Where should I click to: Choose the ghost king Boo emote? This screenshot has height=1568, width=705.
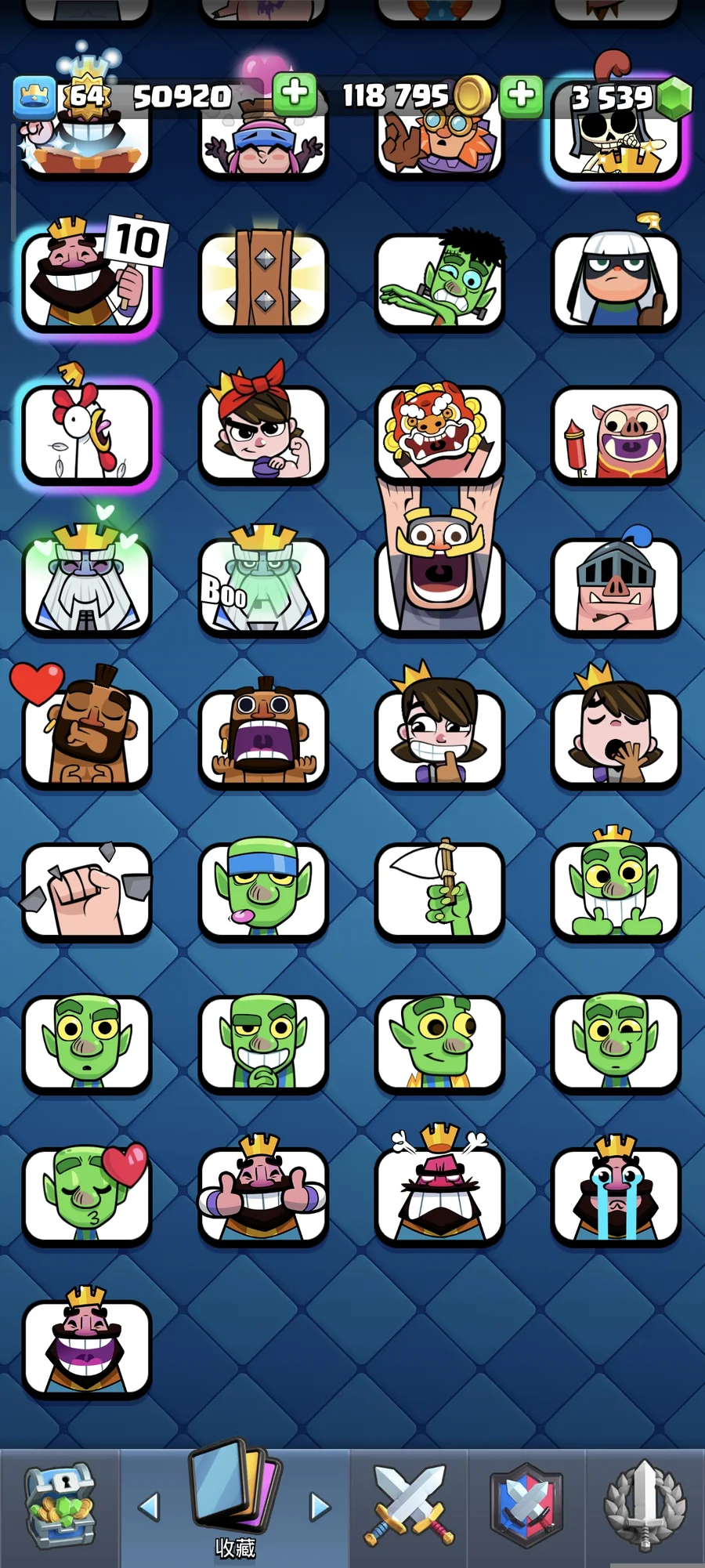click(x=262, y=585)
